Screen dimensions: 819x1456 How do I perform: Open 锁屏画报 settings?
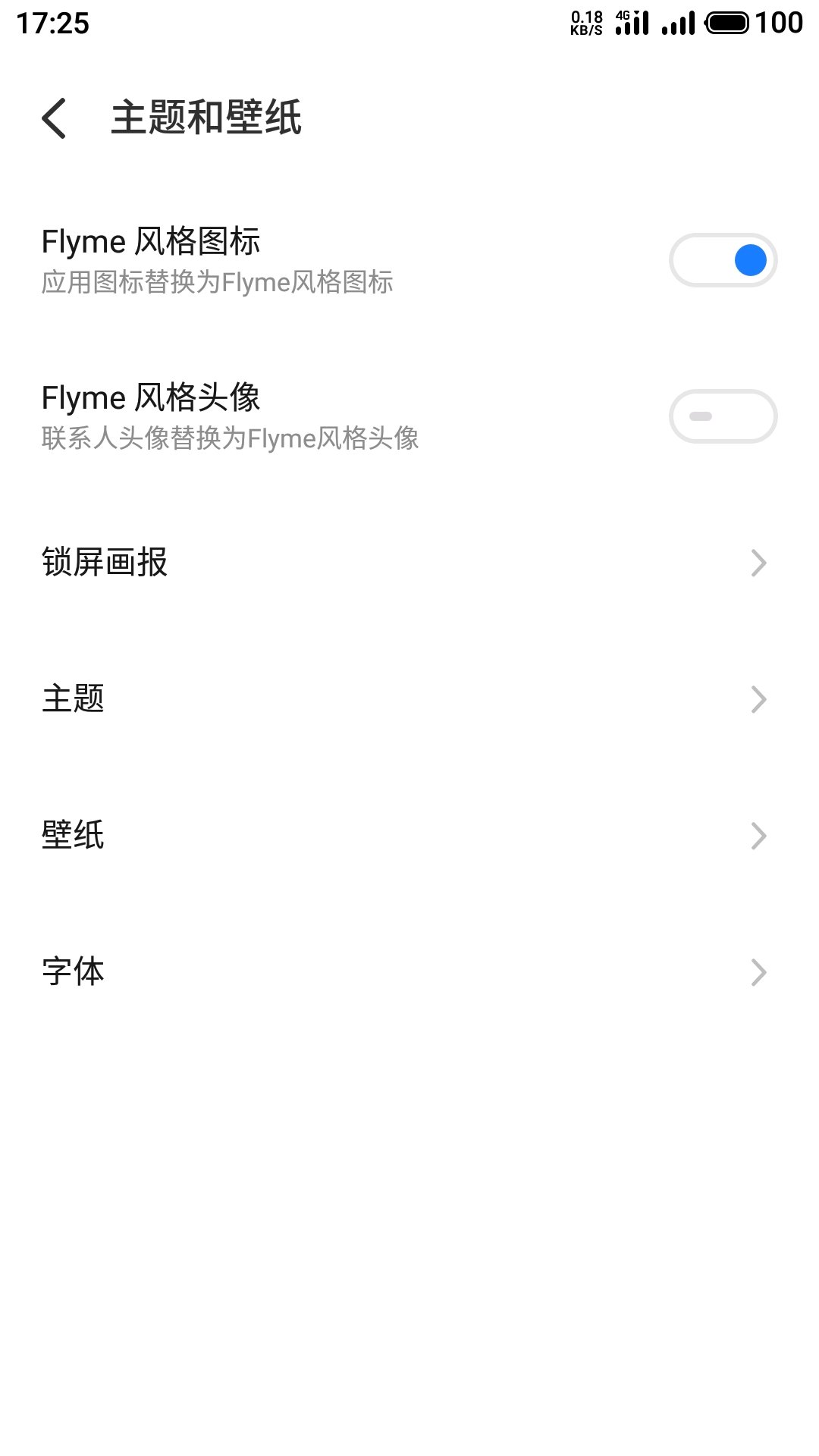409,563
